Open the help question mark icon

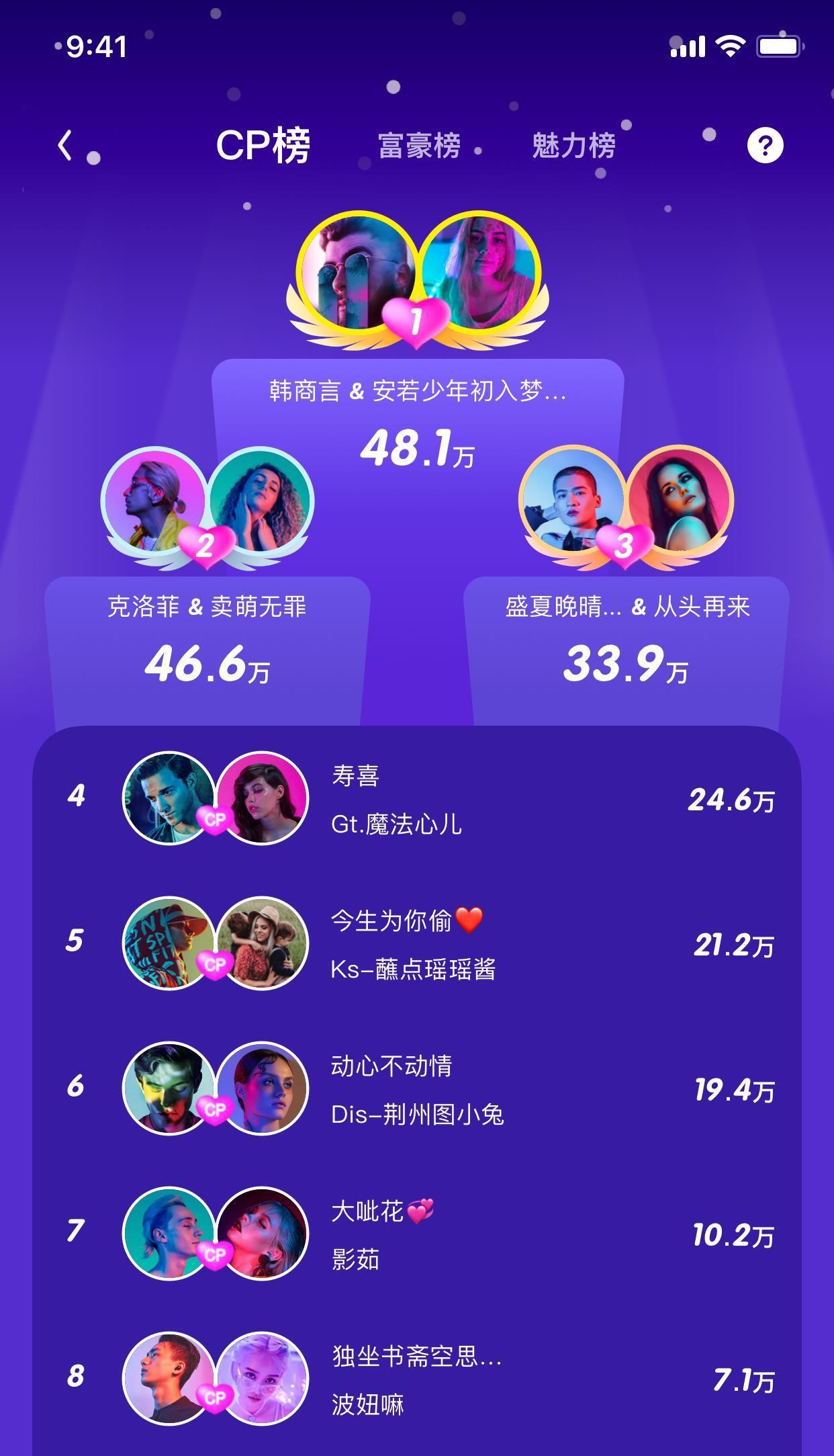tap(765, 145)
